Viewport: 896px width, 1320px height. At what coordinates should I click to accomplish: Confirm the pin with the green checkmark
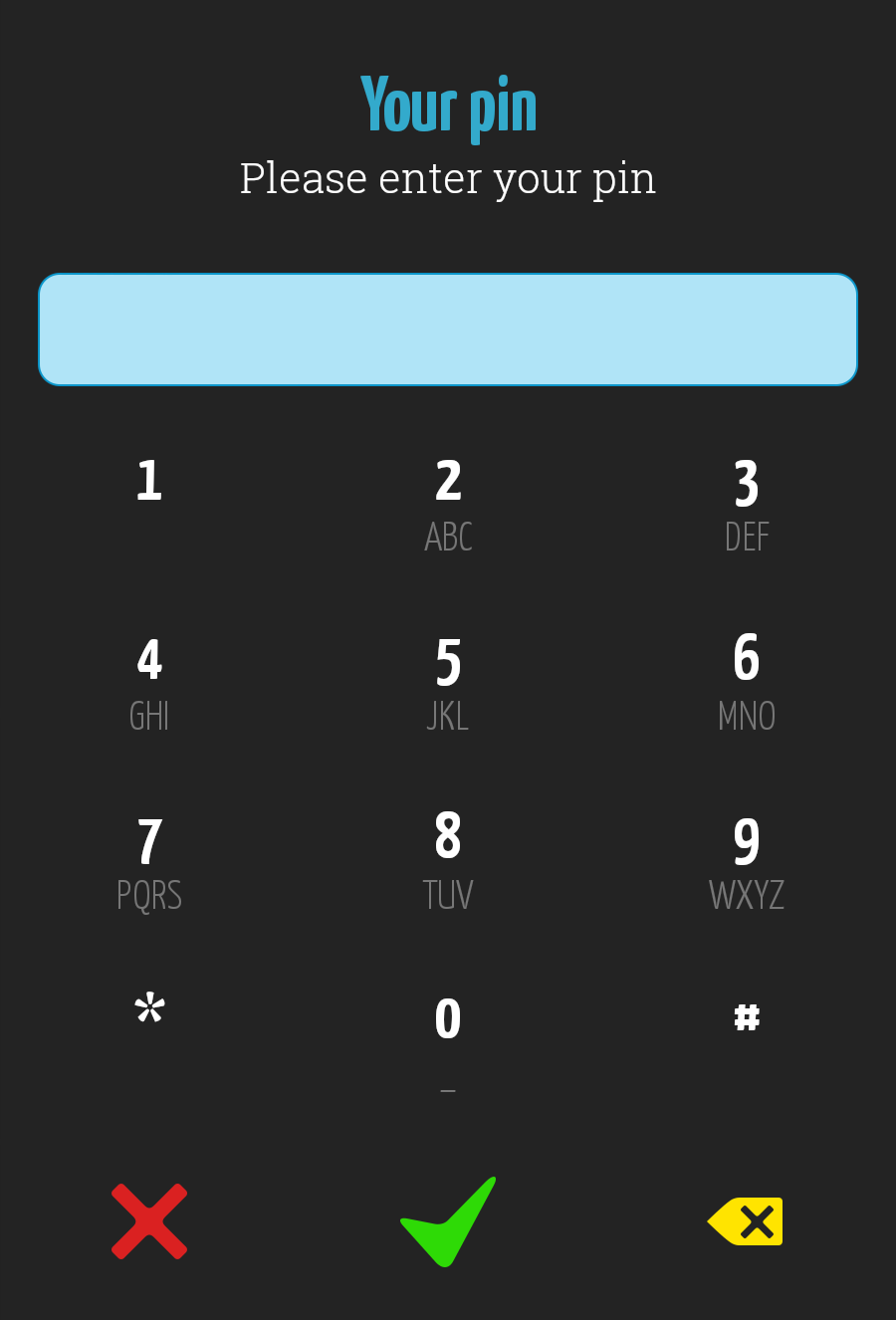point(448,1221)
